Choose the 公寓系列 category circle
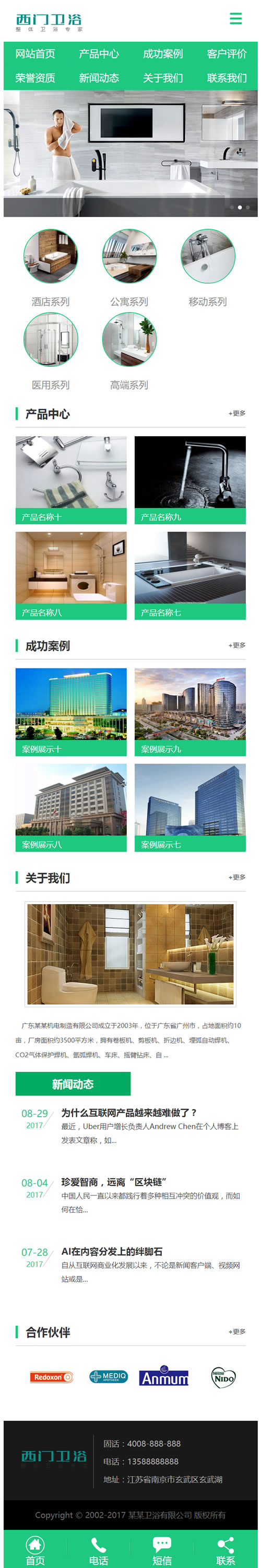Screen dimensions: 261x1568 pyautogui.click(x=129, y=268)
